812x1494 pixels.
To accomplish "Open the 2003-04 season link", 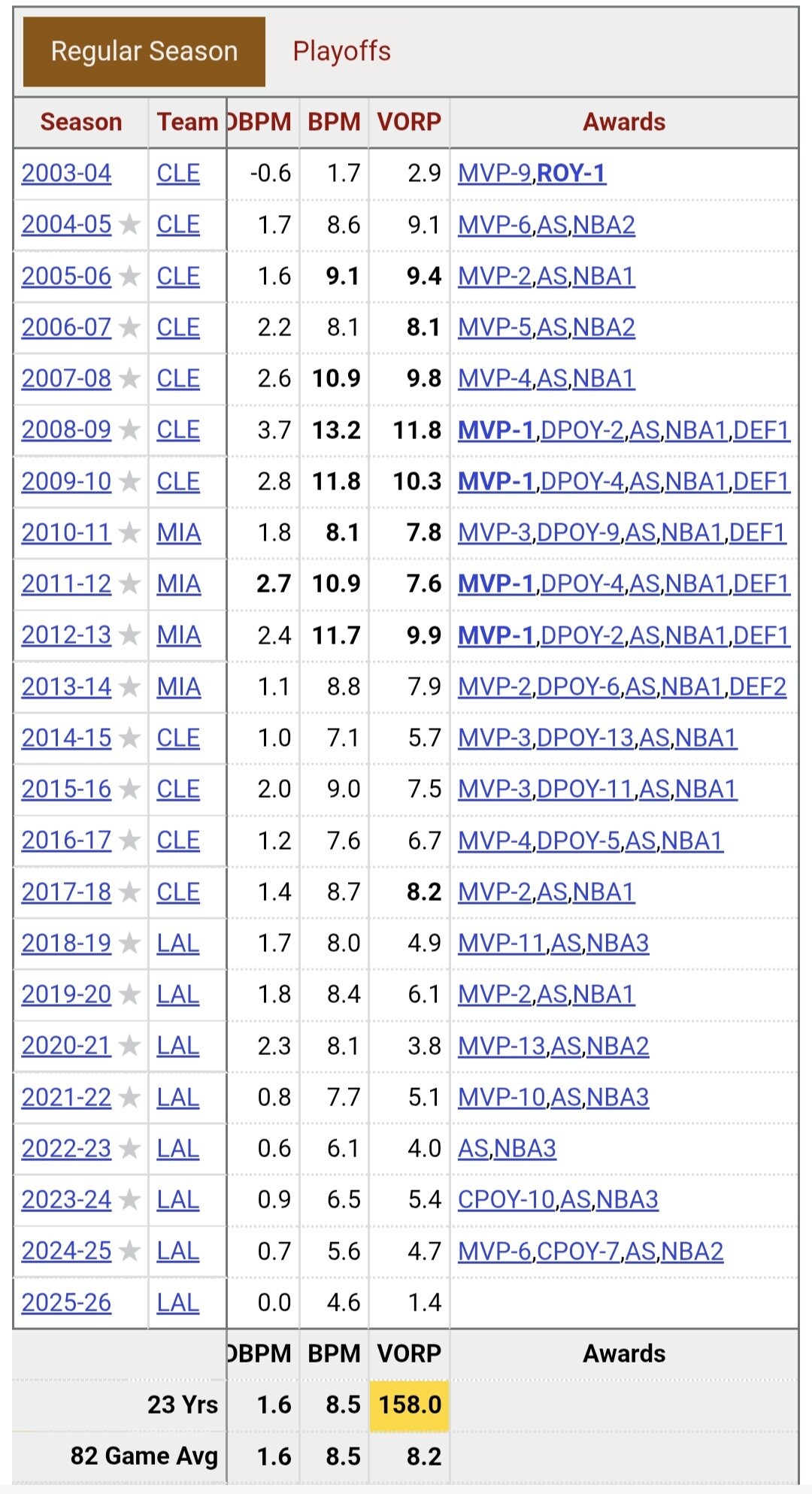I will [x=66, y=173].
